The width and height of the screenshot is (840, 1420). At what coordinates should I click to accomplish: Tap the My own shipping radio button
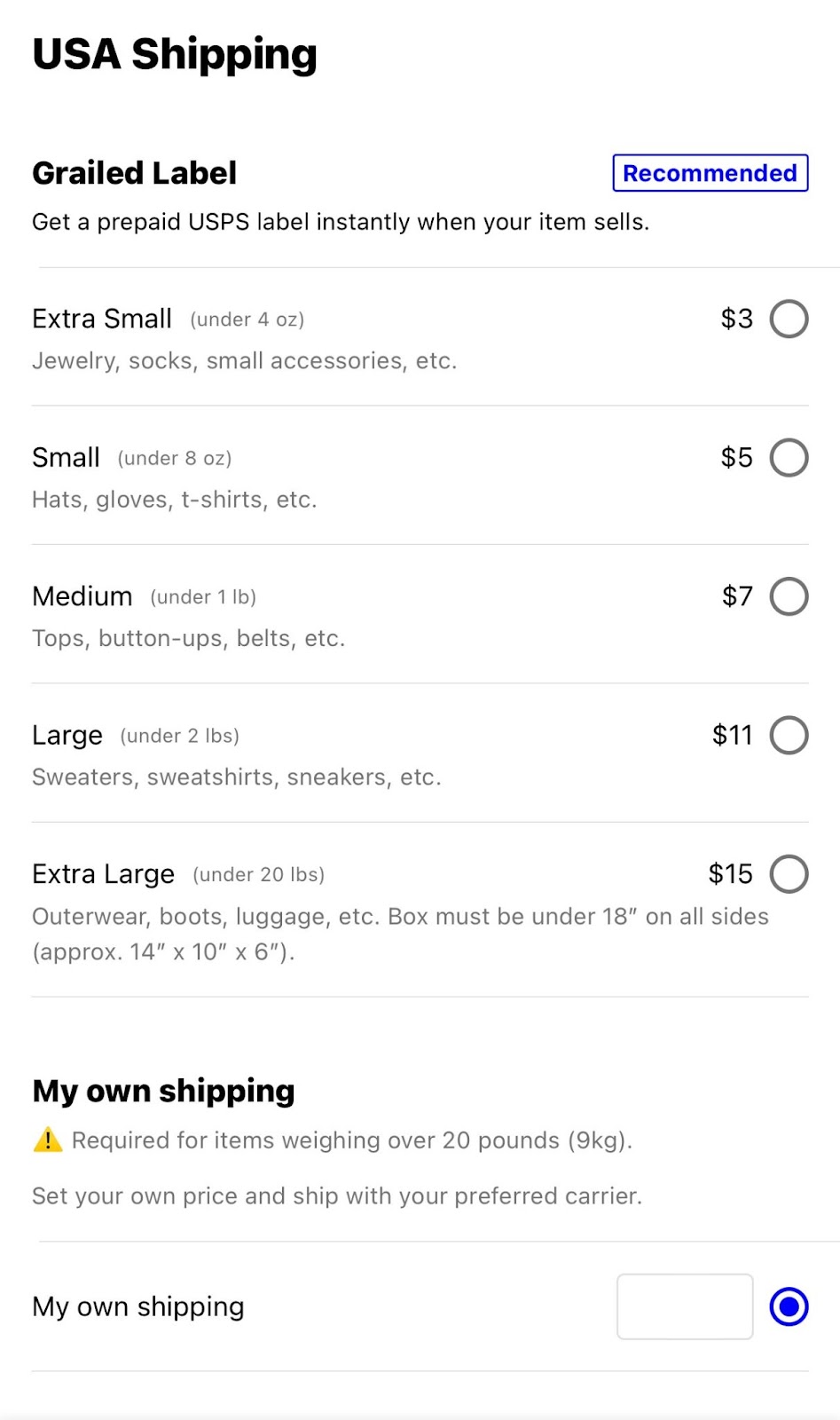click(x=789, y=1307)
